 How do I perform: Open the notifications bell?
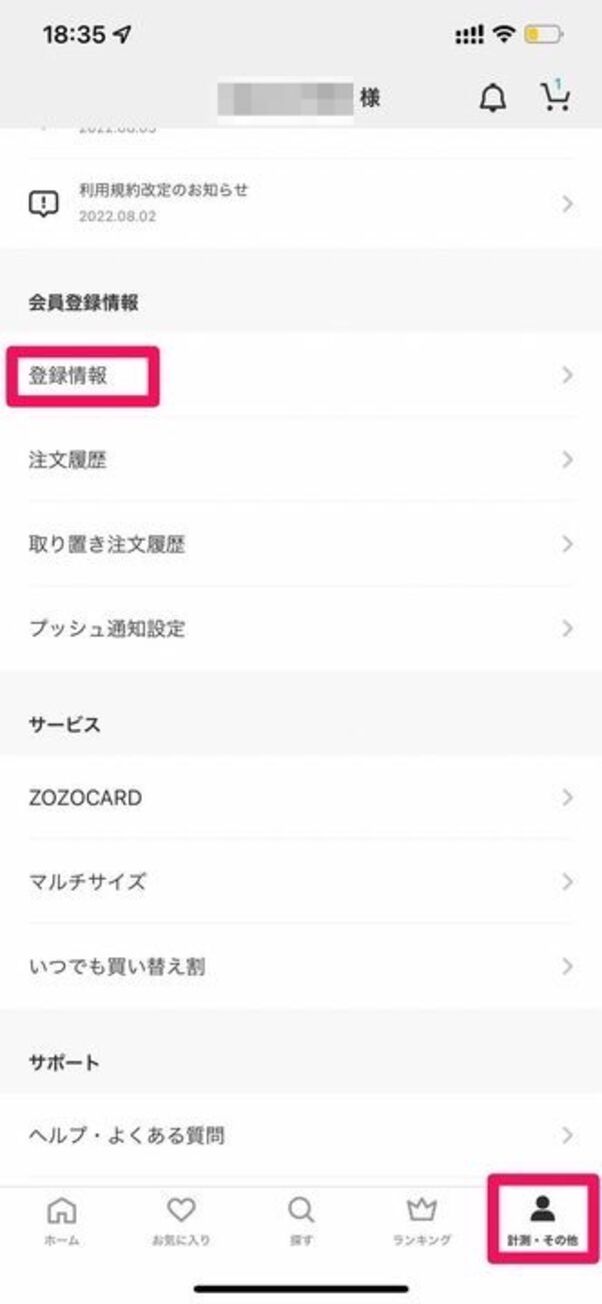point(493,98)
